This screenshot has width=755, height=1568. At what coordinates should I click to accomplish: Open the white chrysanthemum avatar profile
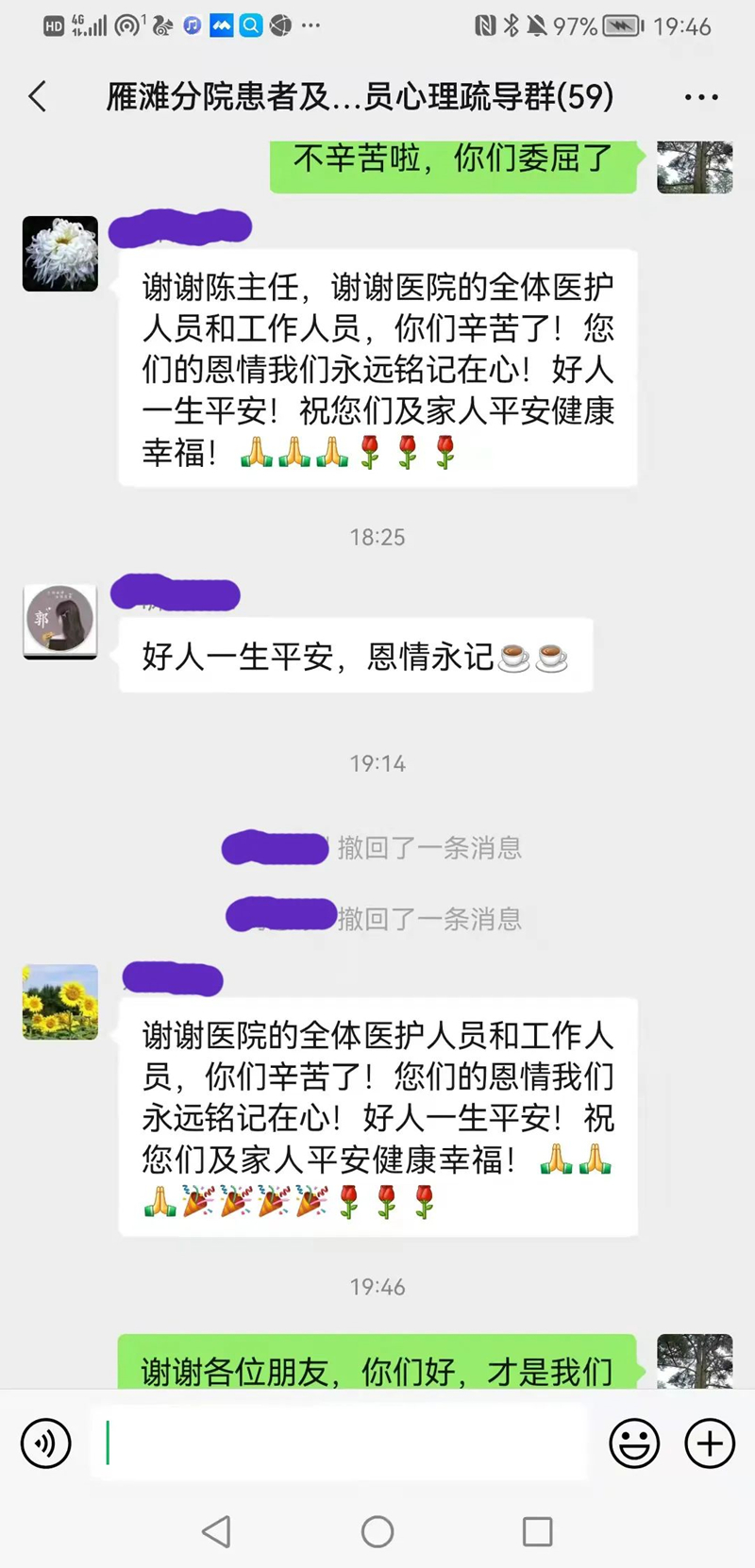coord(60,254)
